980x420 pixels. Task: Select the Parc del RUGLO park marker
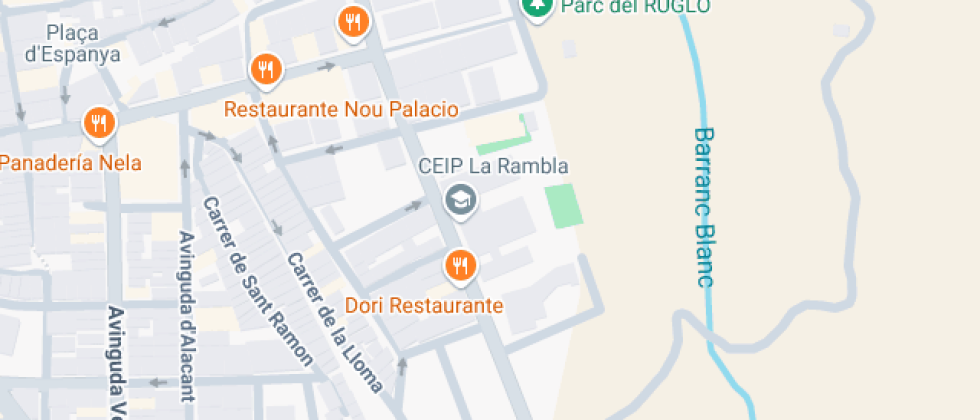pyautogui.click(x=538, y=7)
